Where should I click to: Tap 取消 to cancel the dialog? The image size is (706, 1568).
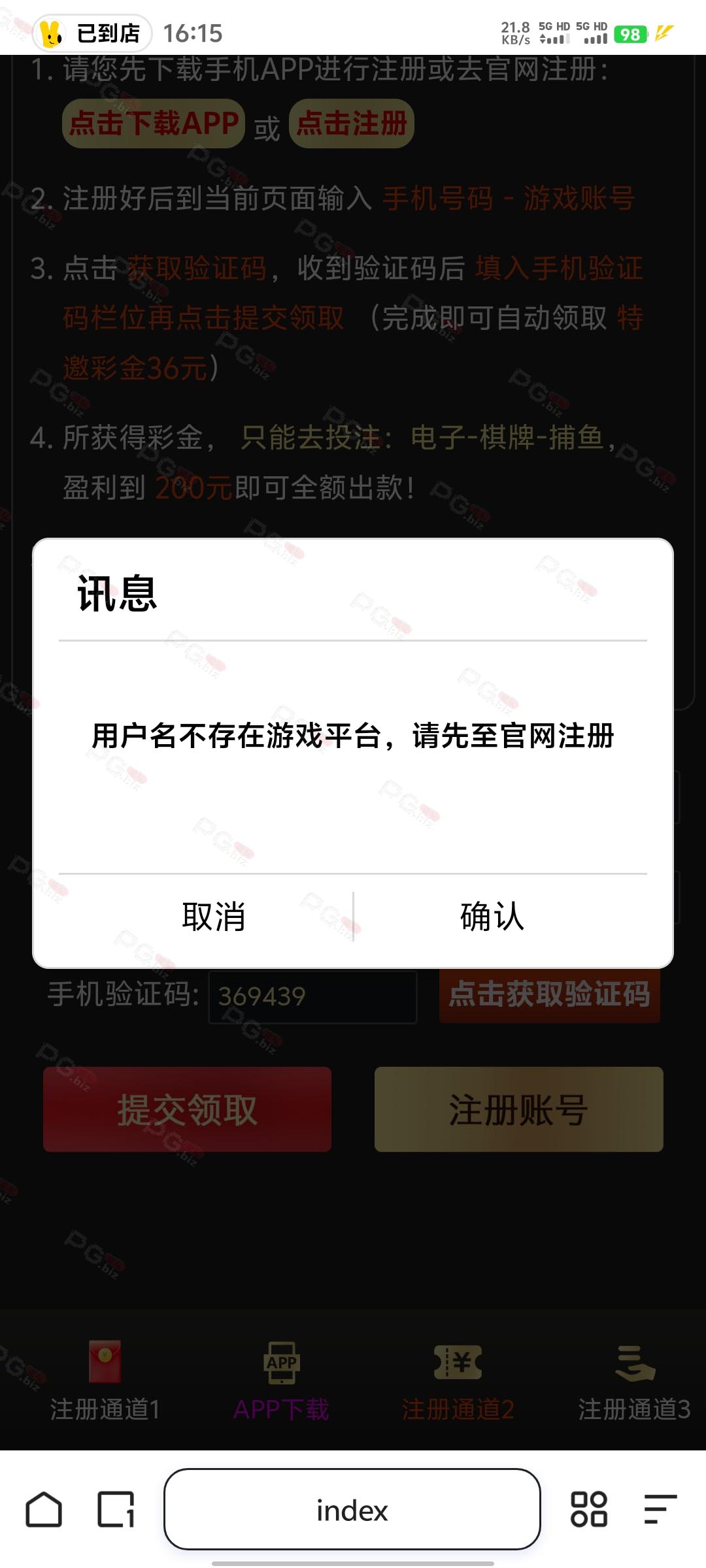[x=214, y=917]
